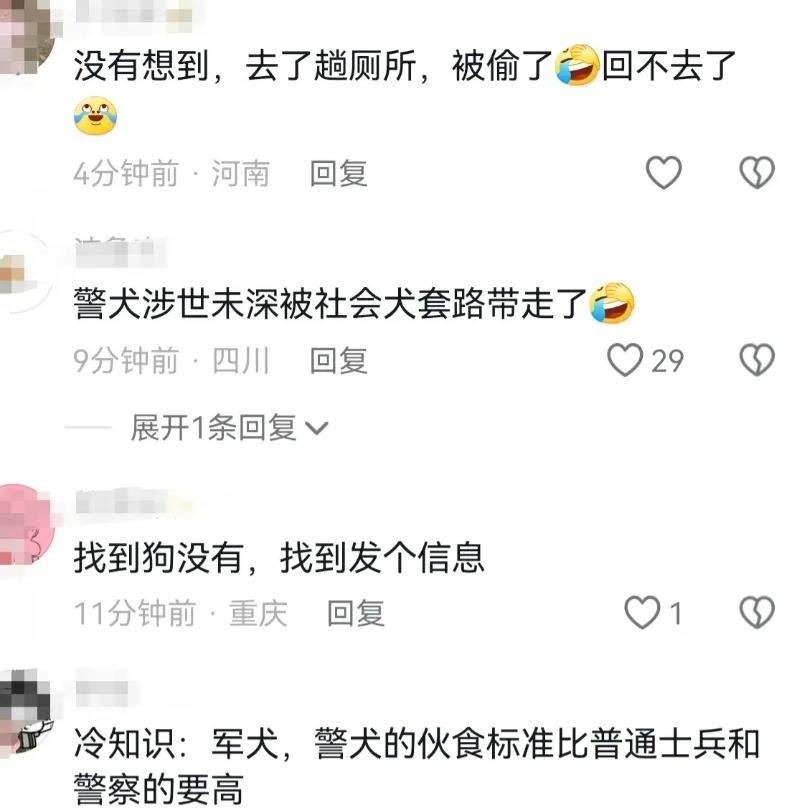Like the 警犬涉世未深 comment with 29 likes

(x=627, y=360)
